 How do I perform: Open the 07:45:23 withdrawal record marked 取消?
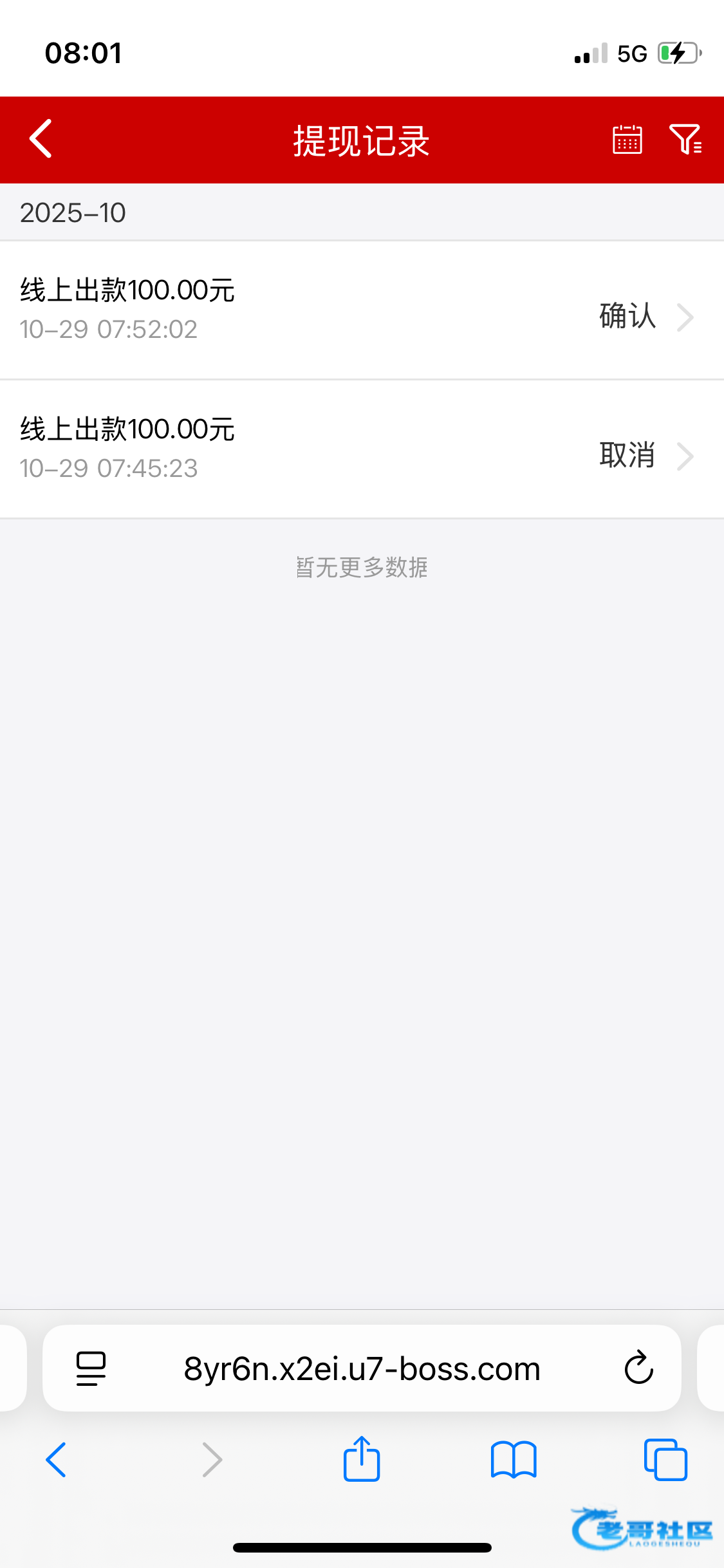pyautogui.click(x=362, y=449)
